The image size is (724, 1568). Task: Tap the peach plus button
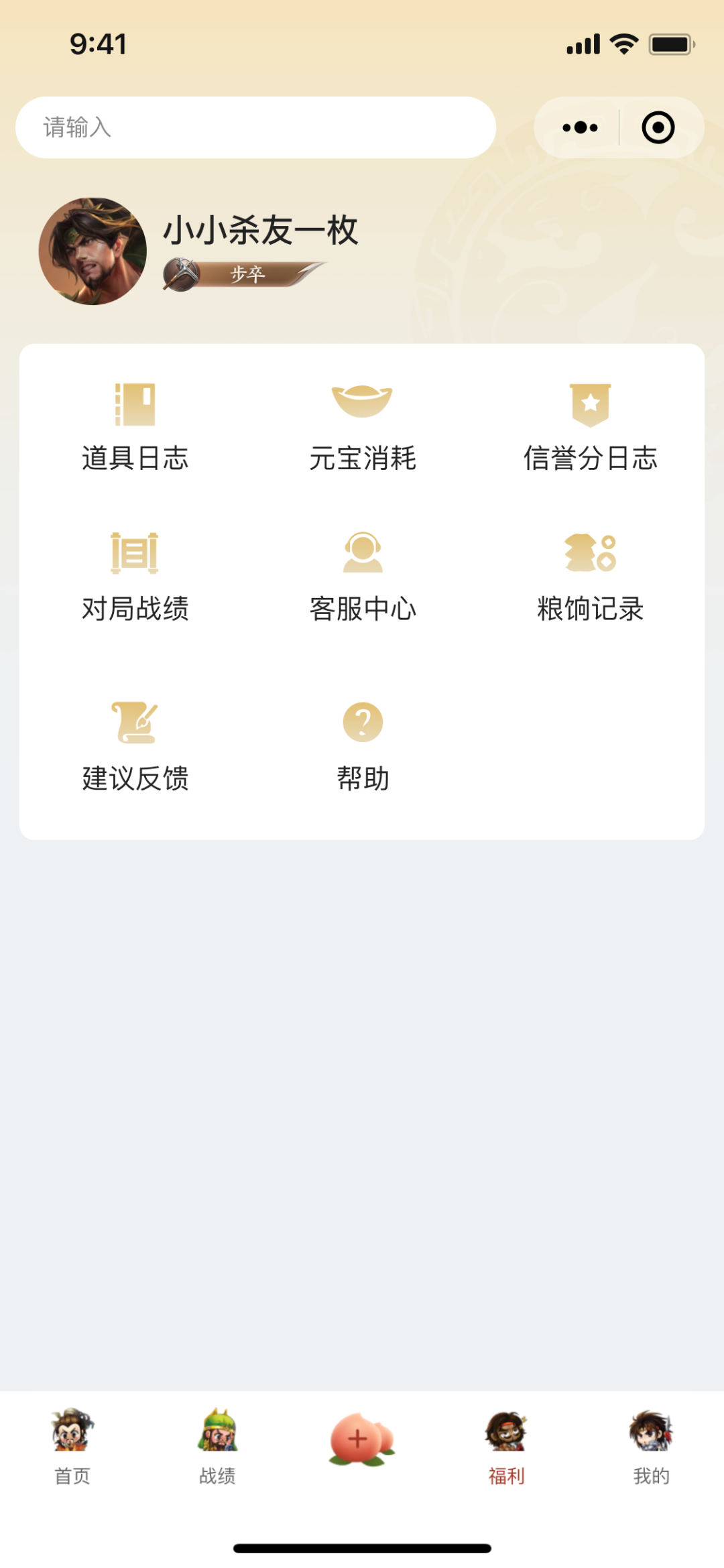click(361, 1440)
